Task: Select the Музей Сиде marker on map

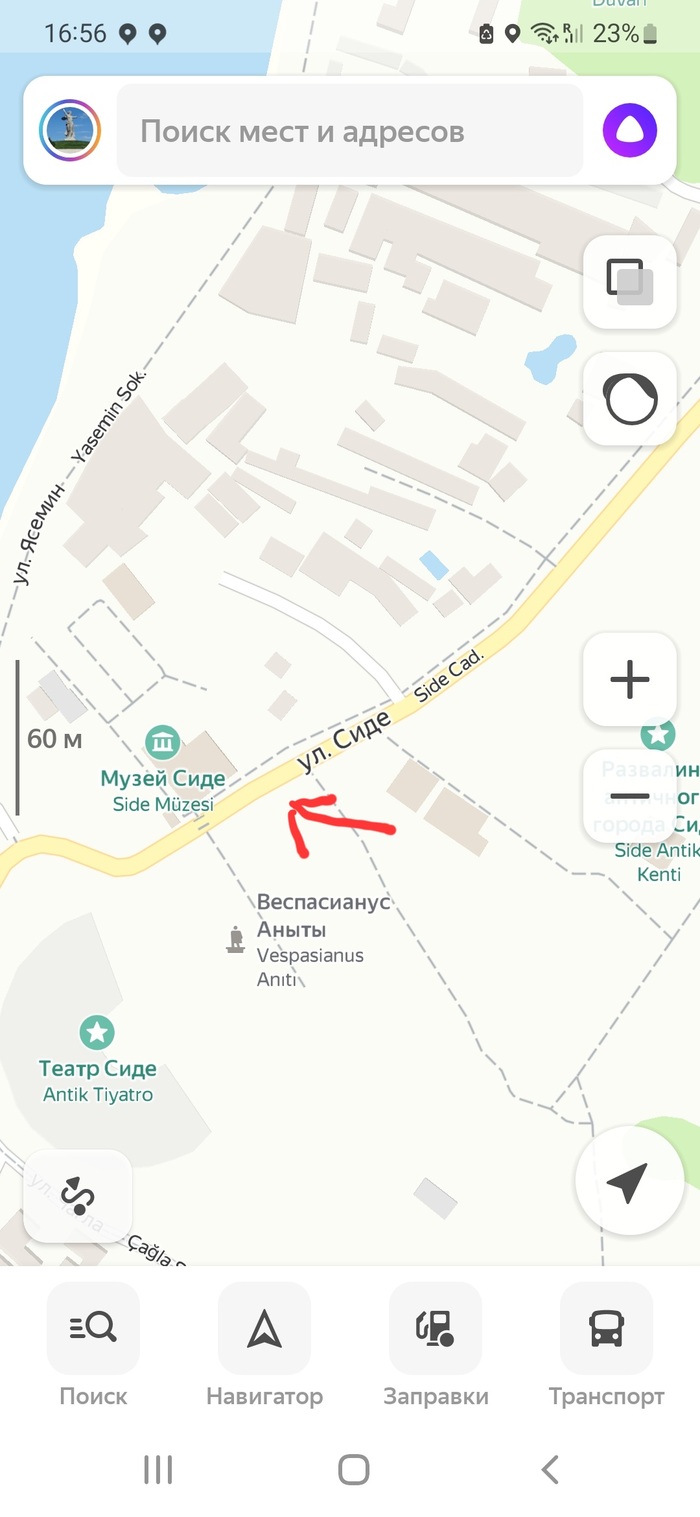Action: coord(162,743)
